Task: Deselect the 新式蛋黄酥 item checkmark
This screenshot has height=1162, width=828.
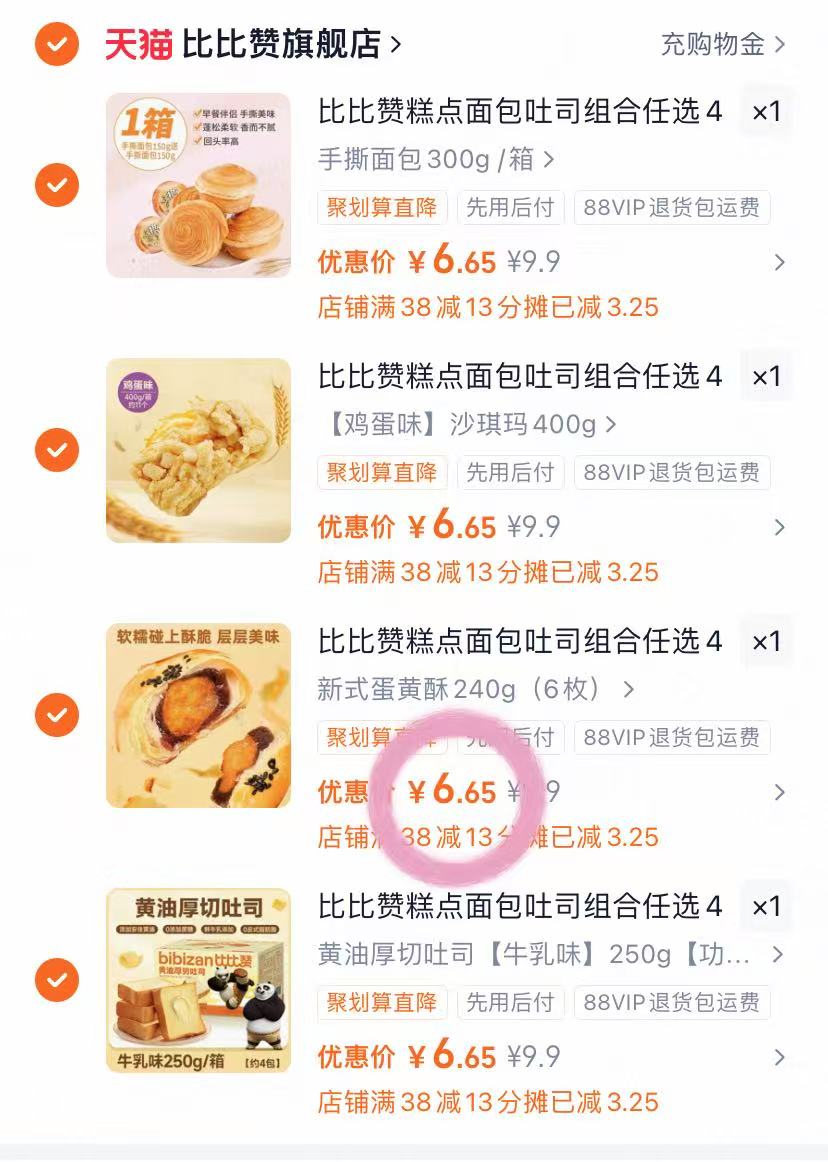Action: coord(56,716)
